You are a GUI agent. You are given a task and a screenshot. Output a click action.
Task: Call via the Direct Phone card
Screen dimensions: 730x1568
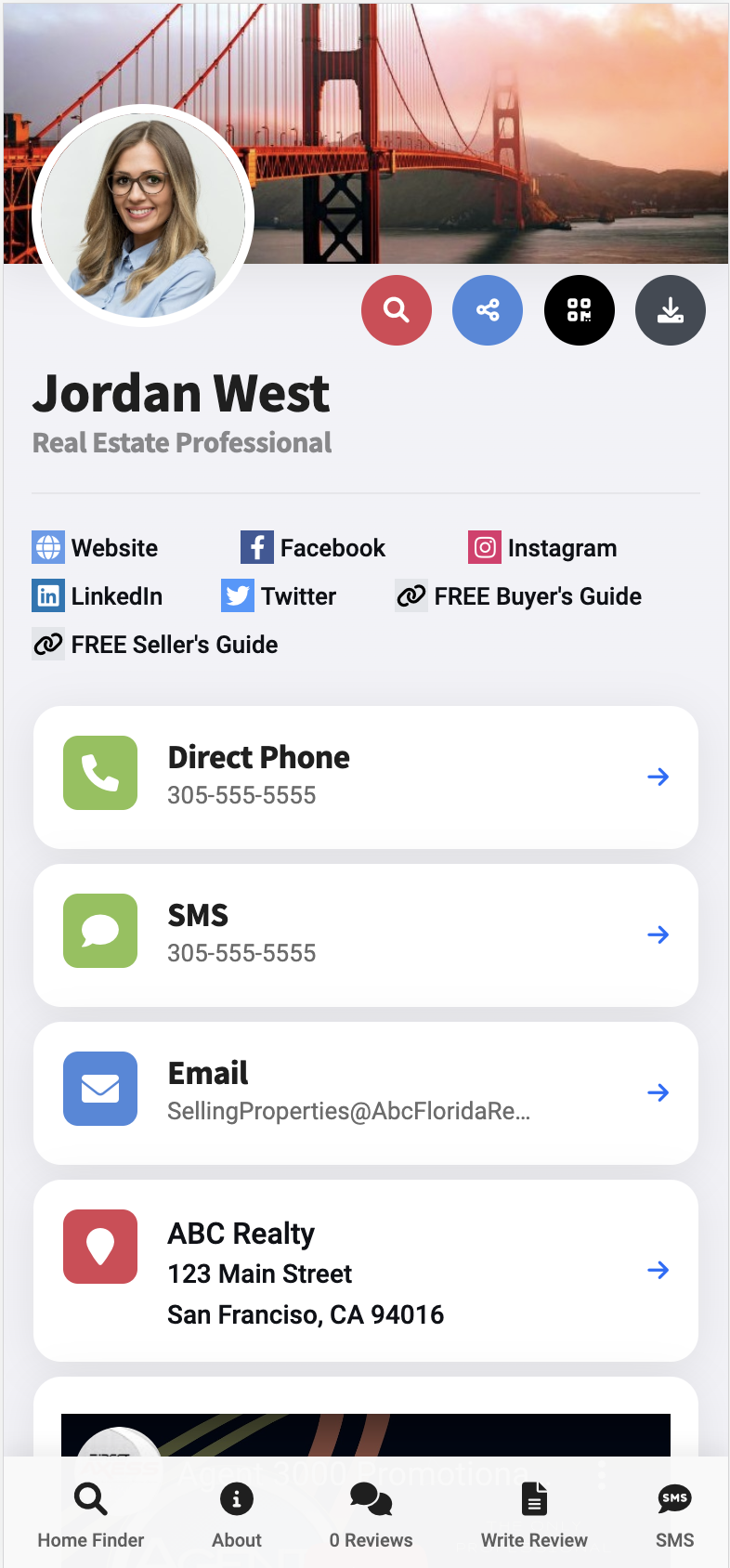[x=366, y=777]
